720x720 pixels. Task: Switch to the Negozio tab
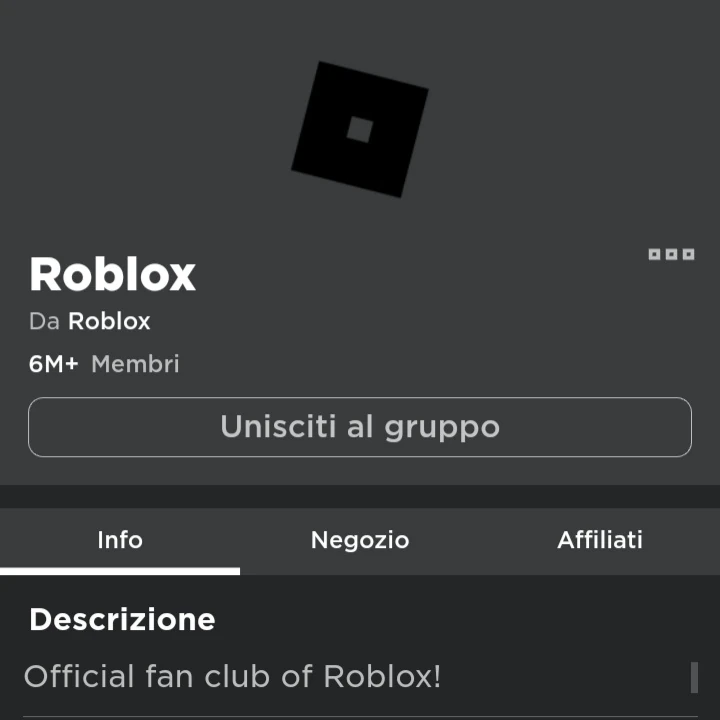(x=360, y=540)
